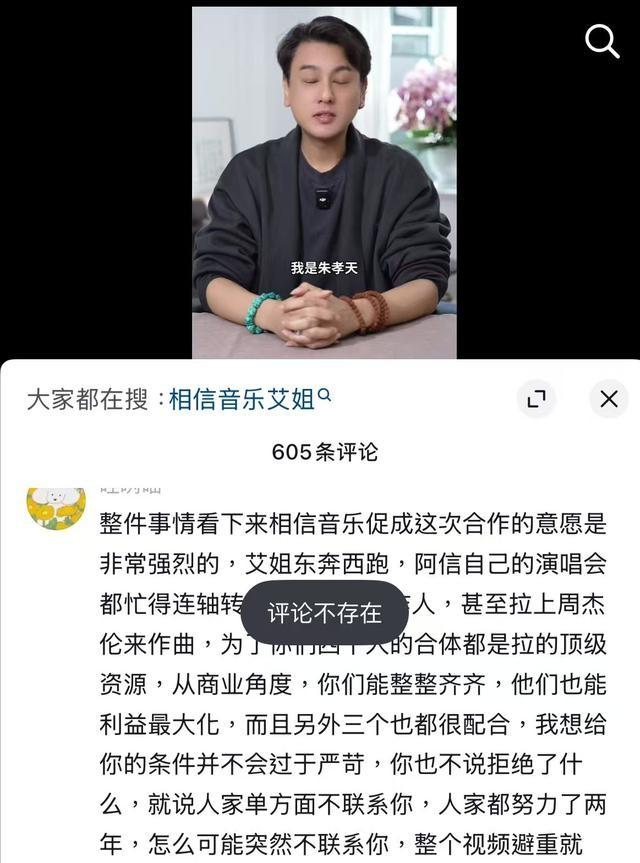
Task: Expand the comments panel to full screen
Action: (x=537, y=399)
